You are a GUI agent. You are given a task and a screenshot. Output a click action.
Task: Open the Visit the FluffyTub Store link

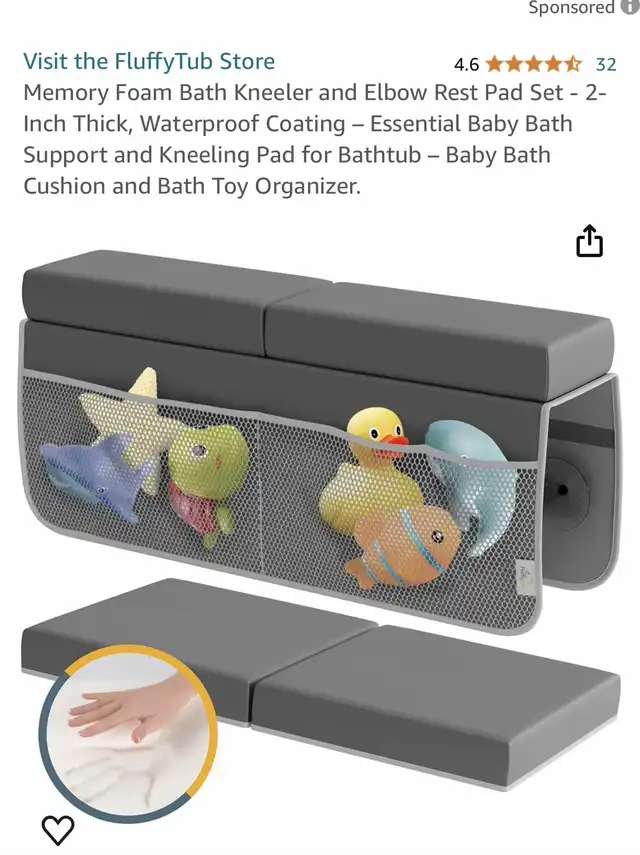[149, 61]
